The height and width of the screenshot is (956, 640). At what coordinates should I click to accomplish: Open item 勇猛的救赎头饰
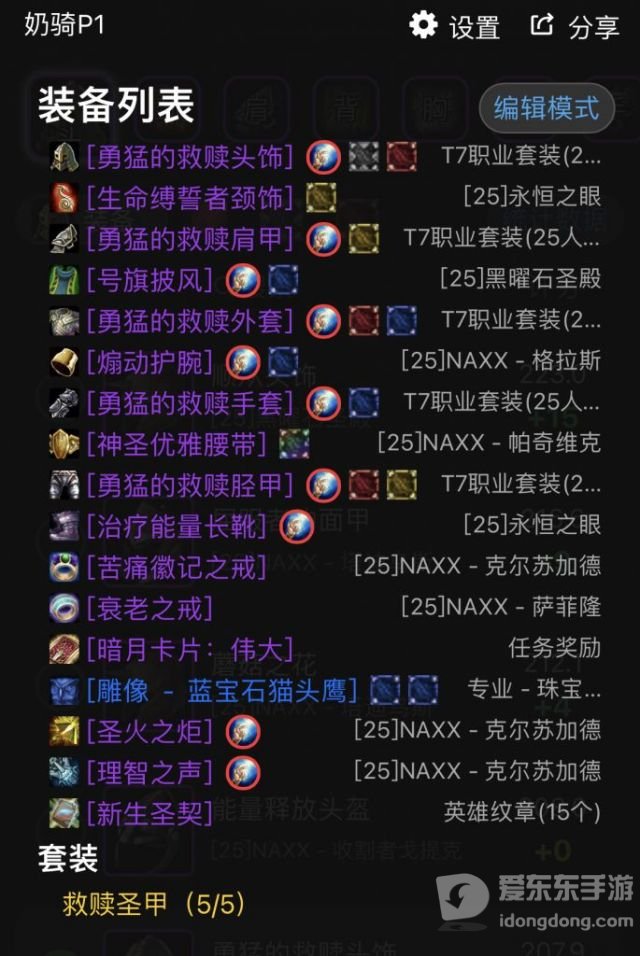[x=190, y=156]
